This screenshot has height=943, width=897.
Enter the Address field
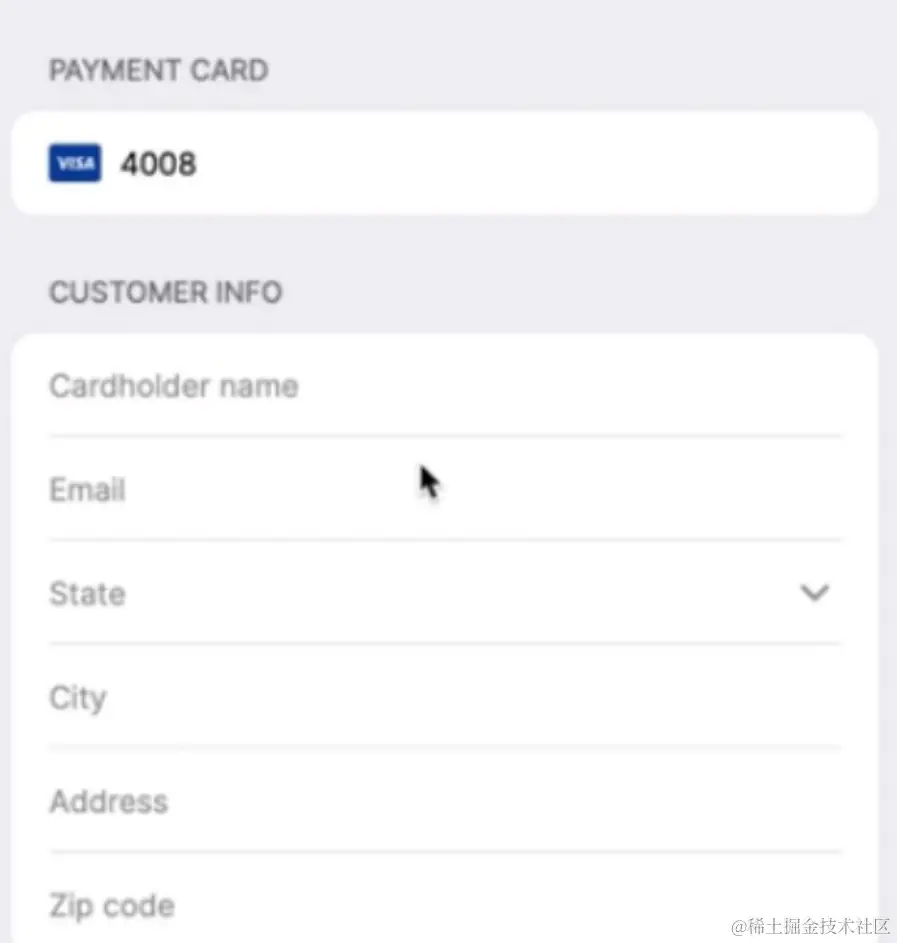pyautogui.click(x=444, y=801)
